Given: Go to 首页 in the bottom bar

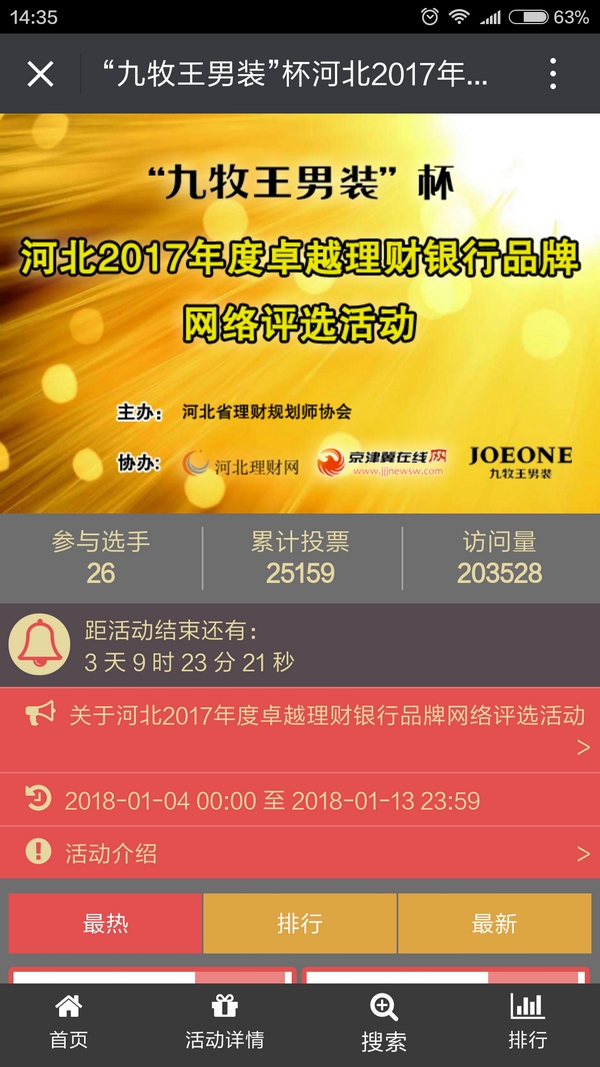Looking at the screenshot, I should pos(69,1022).
